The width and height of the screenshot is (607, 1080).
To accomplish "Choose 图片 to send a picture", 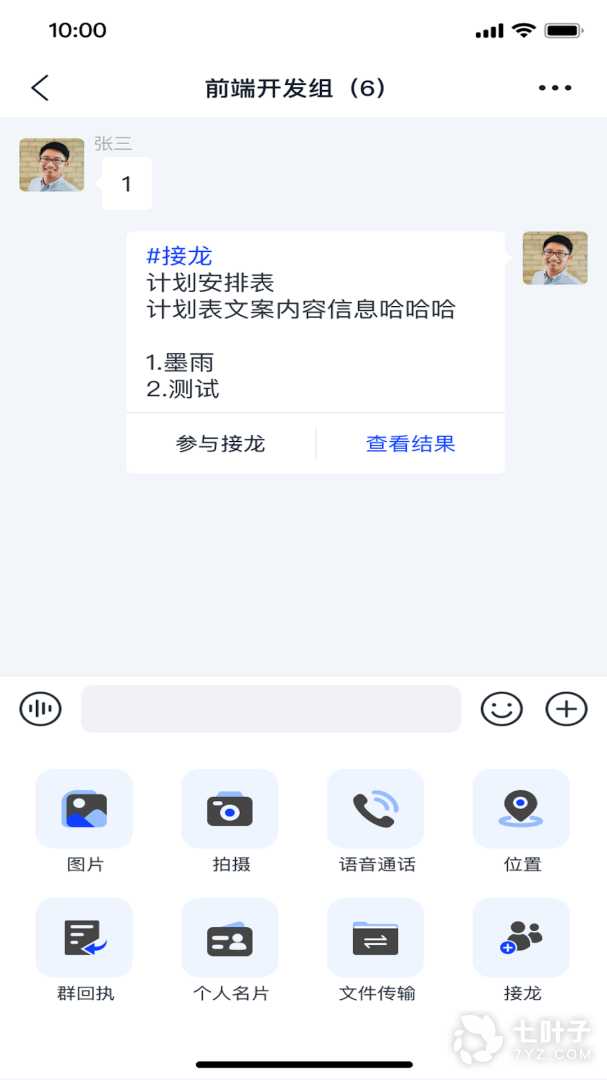I will (85, 809).
